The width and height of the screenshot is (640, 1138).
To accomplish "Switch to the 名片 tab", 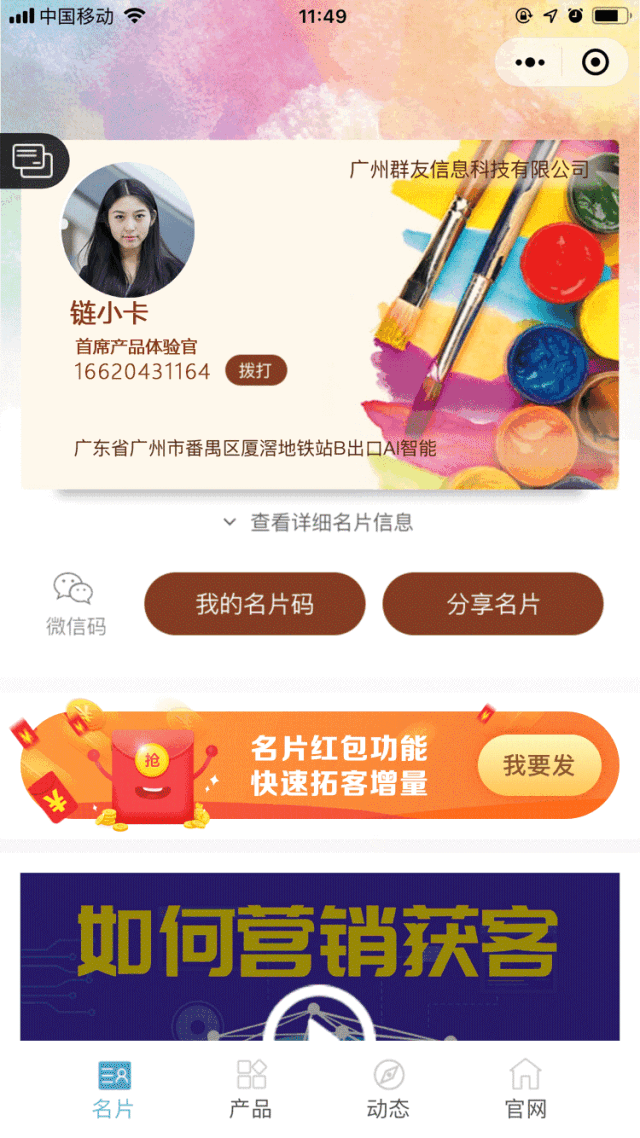I will pos(113,1089).
